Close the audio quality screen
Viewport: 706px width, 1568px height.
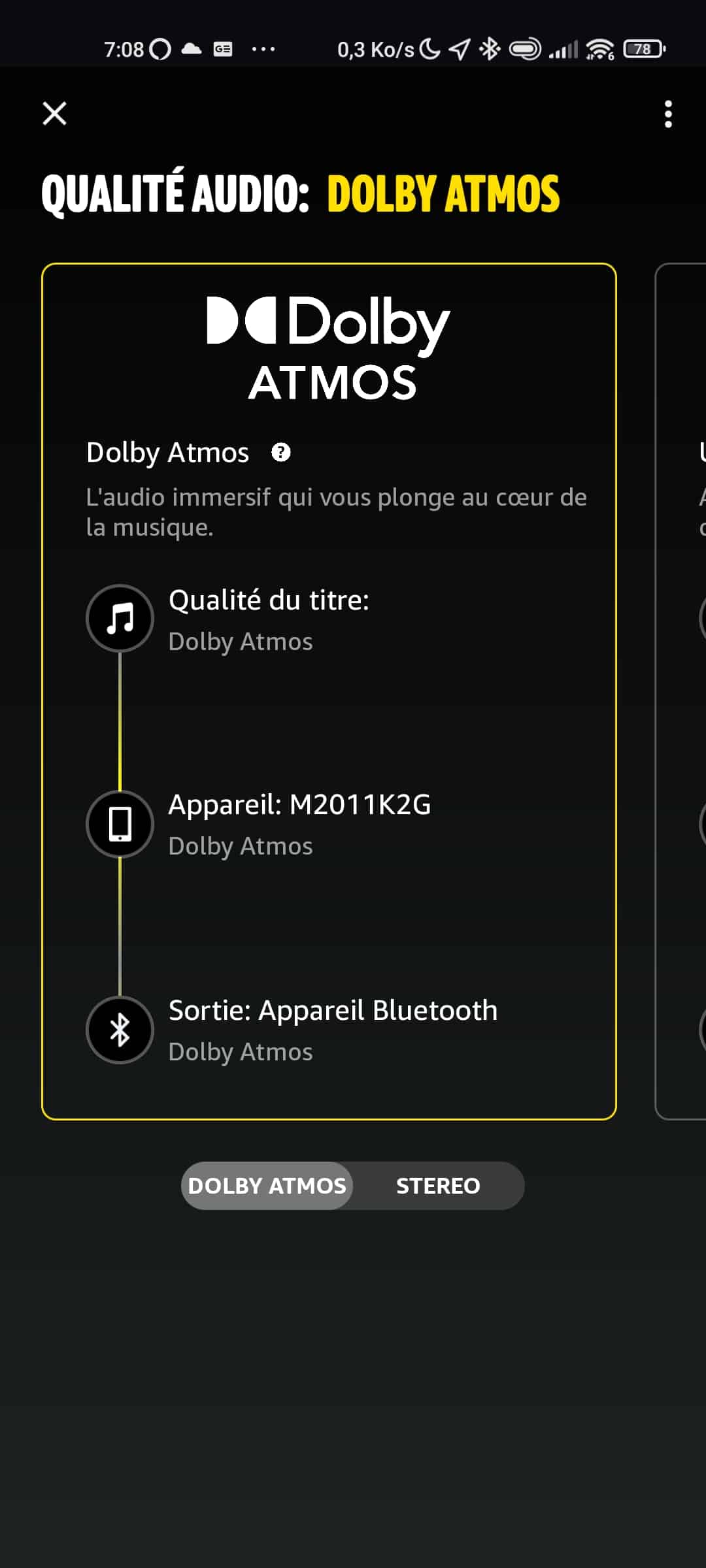click(54, 113)
